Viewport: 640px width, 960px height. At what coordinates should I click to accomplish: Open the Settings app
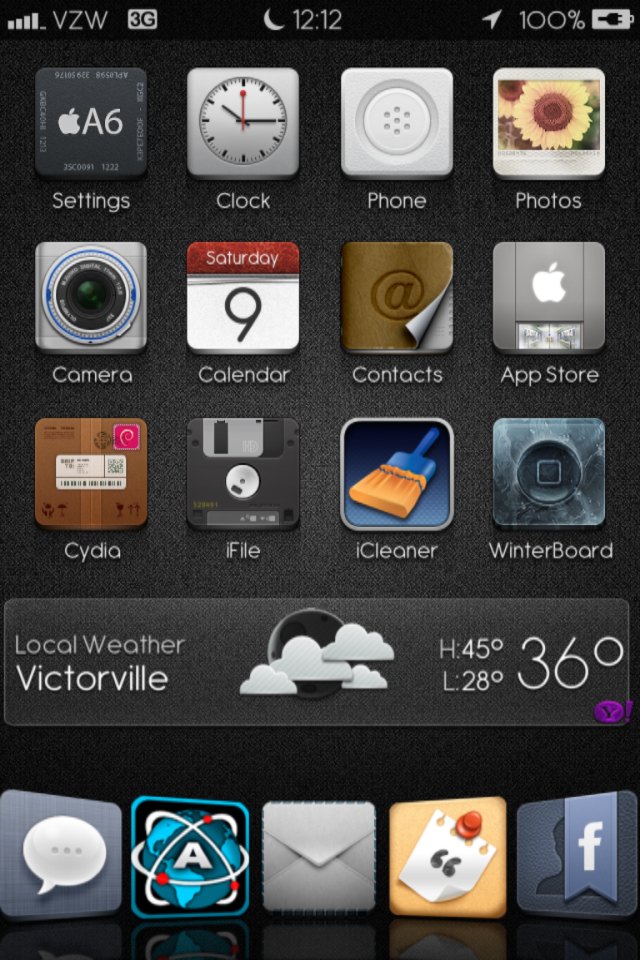91,123
